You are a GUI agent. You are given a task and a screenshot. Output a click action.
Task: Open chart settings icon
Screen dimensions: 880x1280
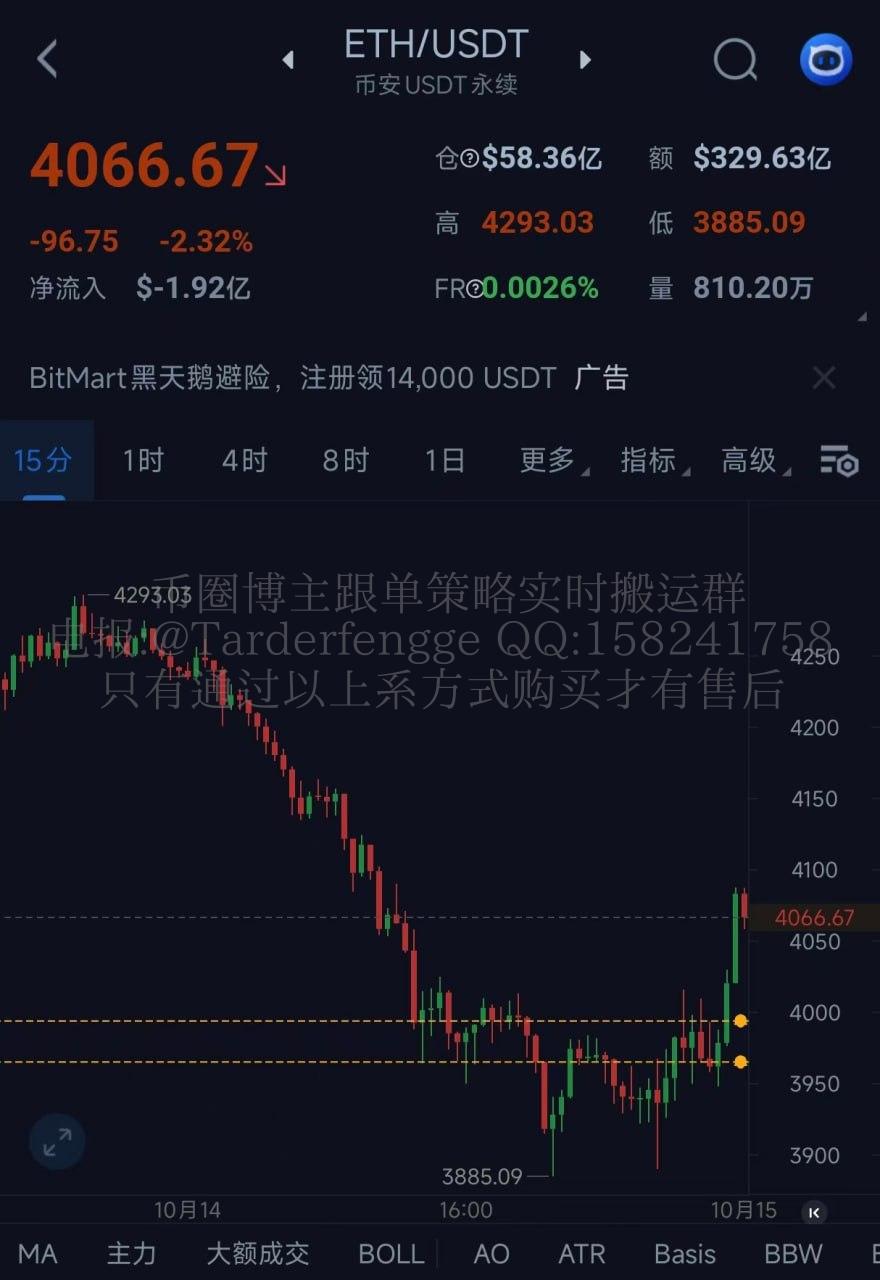(x=839, y=460)
